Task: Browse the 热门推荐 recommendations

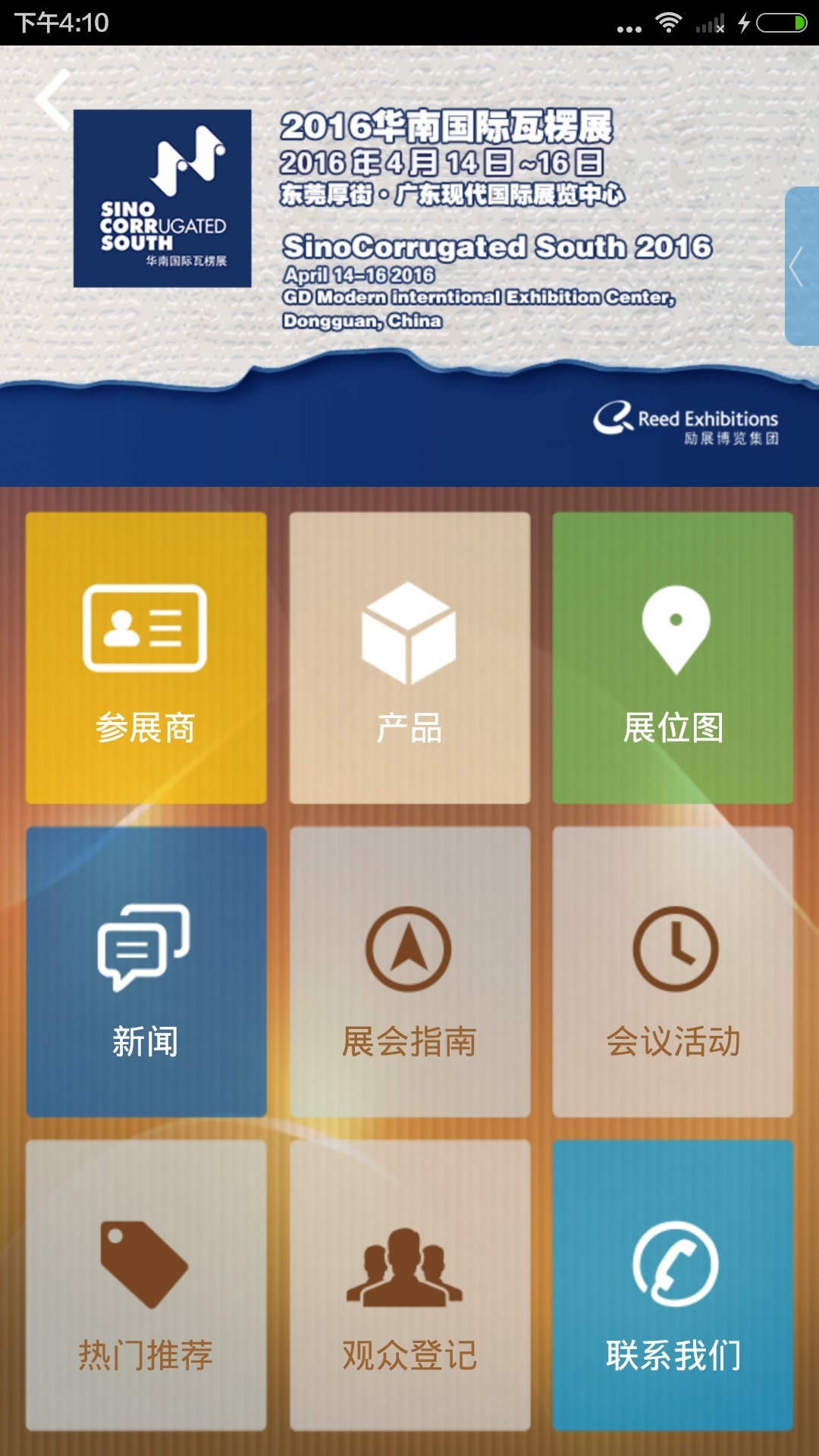Action: (x=146, y=1285)
